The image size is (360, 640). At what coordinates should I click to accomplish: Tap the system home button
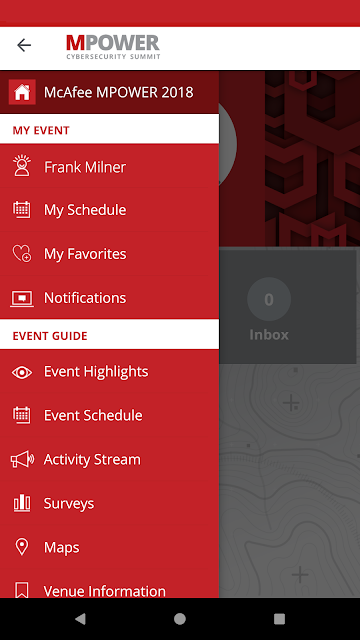180,619
